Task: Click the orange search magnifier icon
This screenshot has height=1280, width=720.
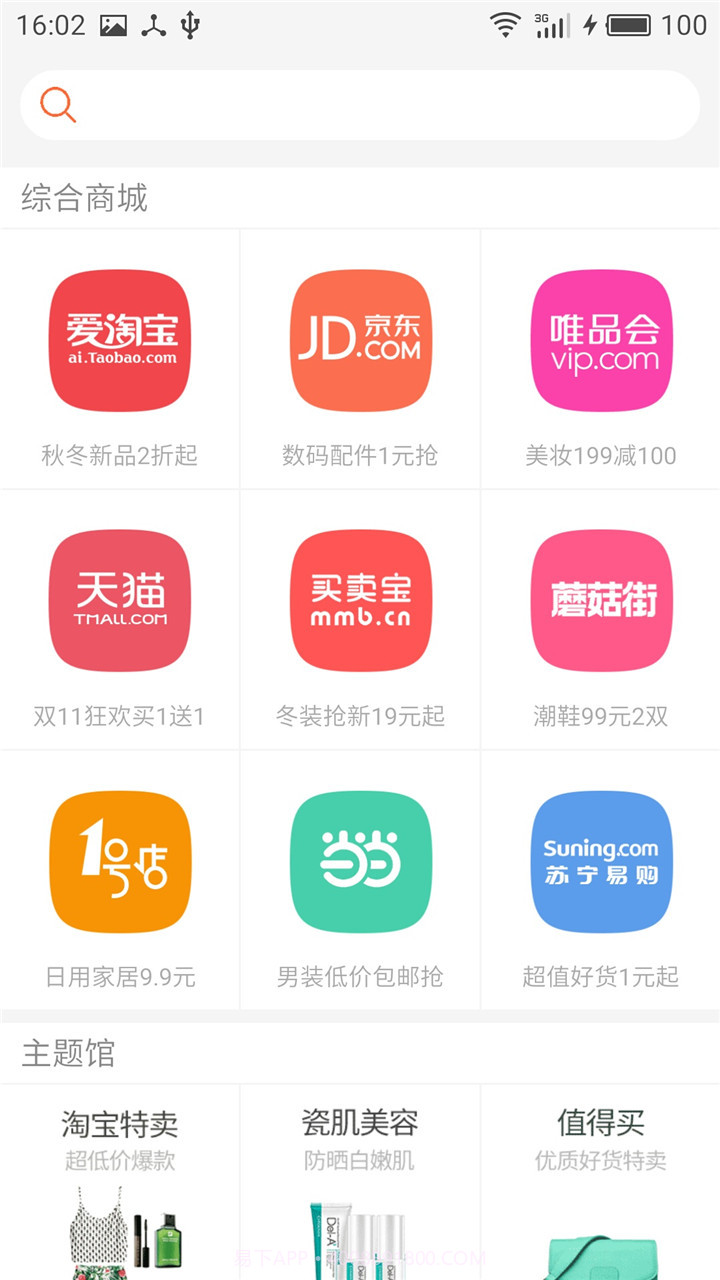Action: (x=55, y=103)
